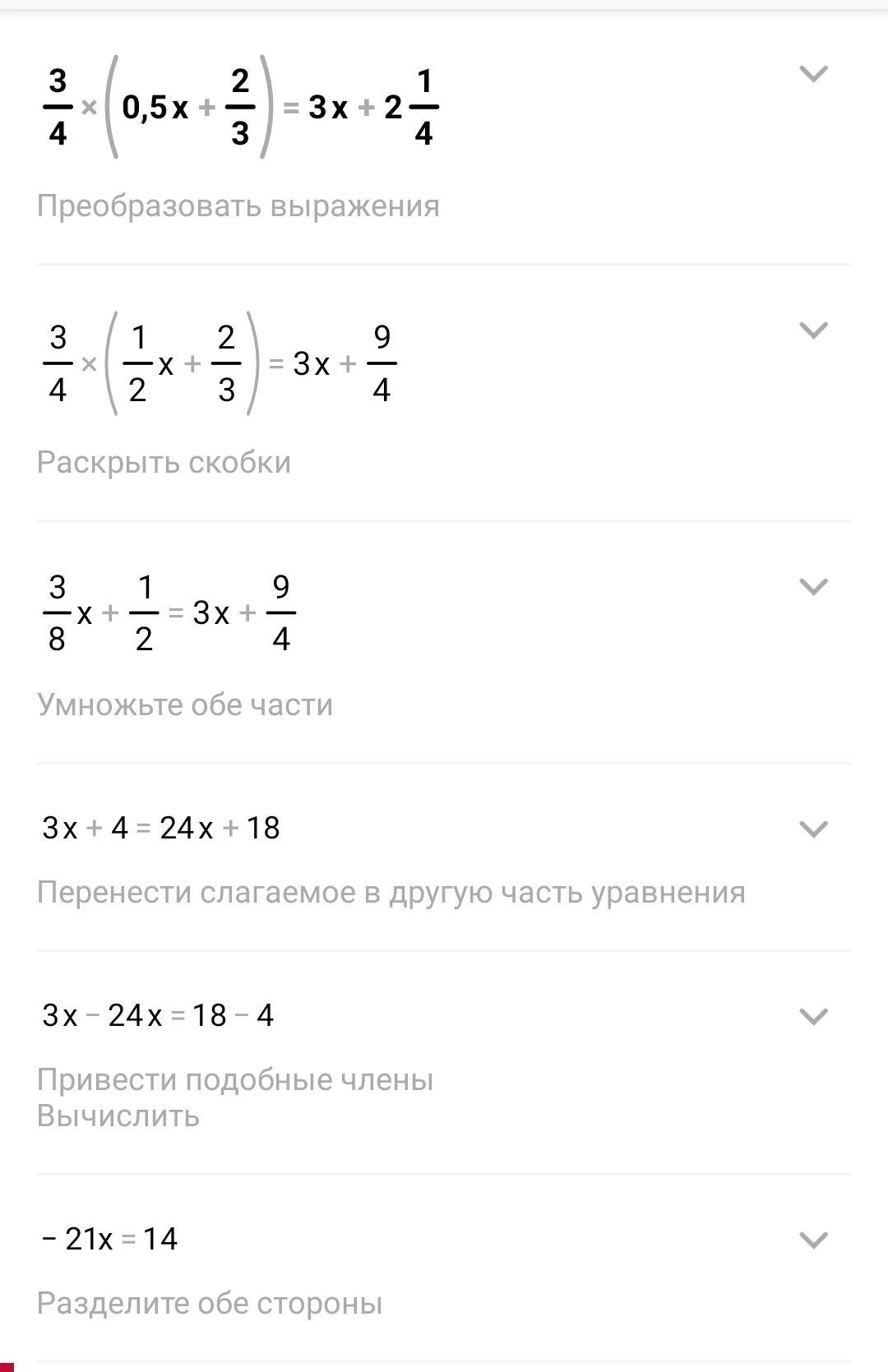Expand 'Перенести слагаемое в другую часть уравнения'
The height and width of the screenshot is (1372, 888).
pyautogui.click(x=813, y=829)
